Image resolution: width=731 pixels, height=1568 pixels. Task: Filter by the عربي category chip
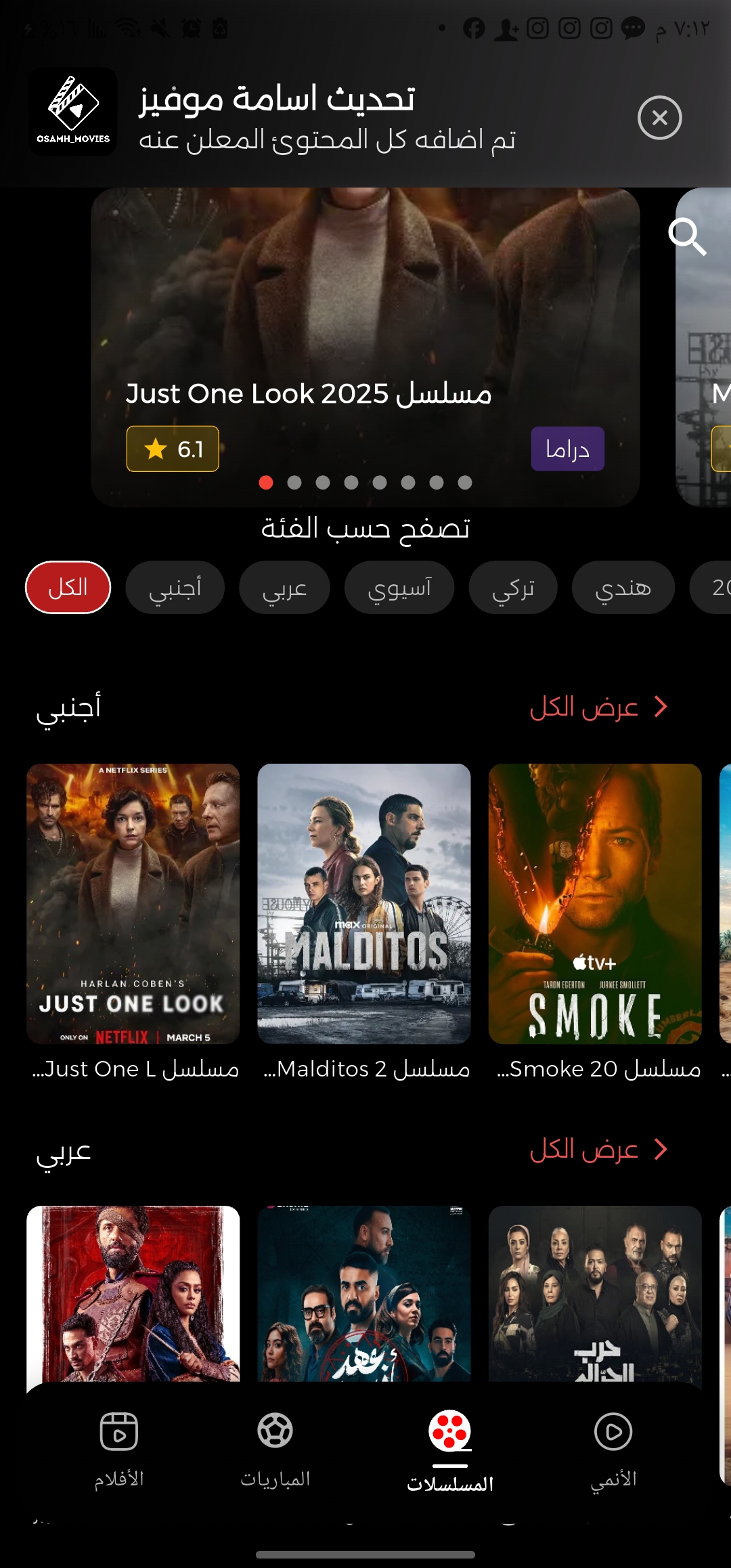pyautogui.click(x=284, y=587)
